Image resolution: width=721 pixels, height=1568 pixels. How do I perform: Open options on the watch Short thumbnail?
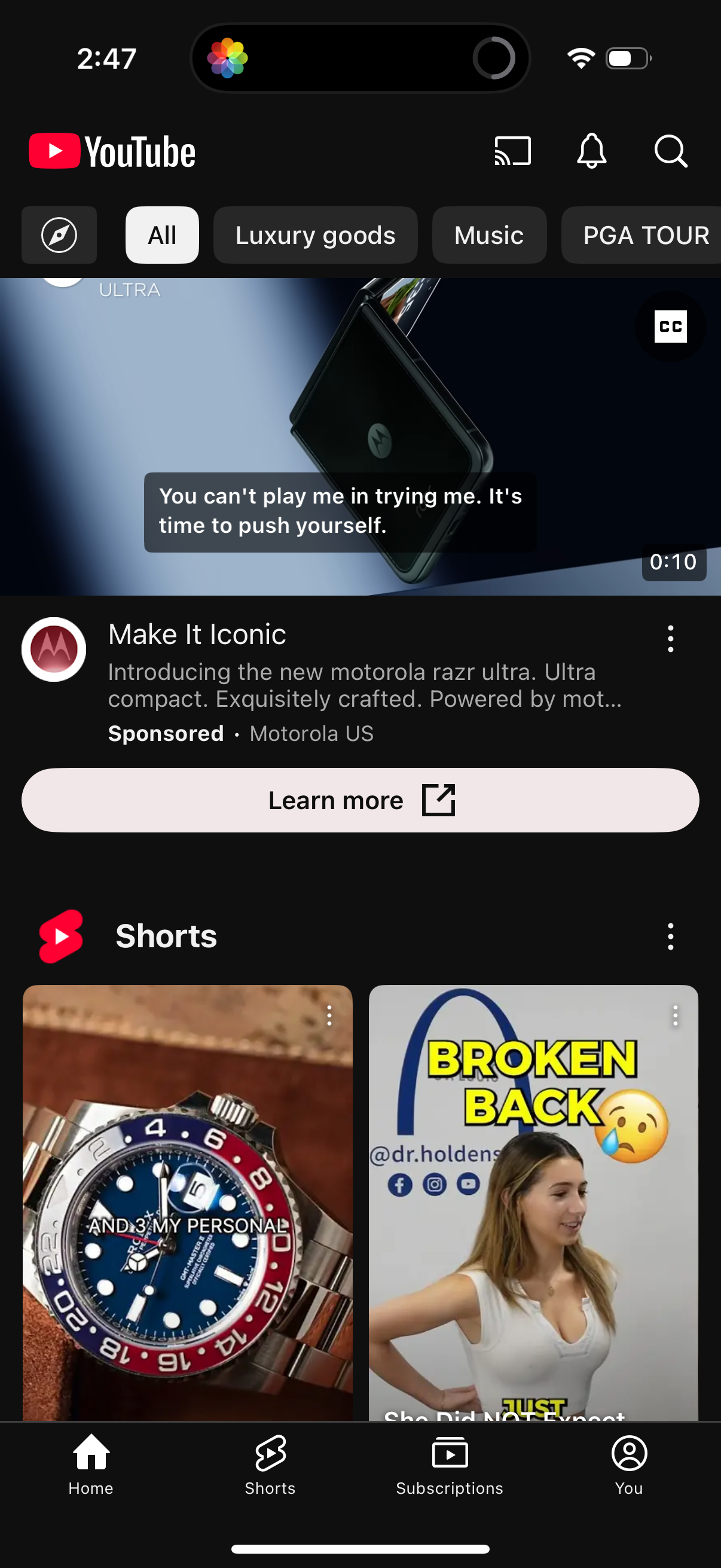point(329,1017)
